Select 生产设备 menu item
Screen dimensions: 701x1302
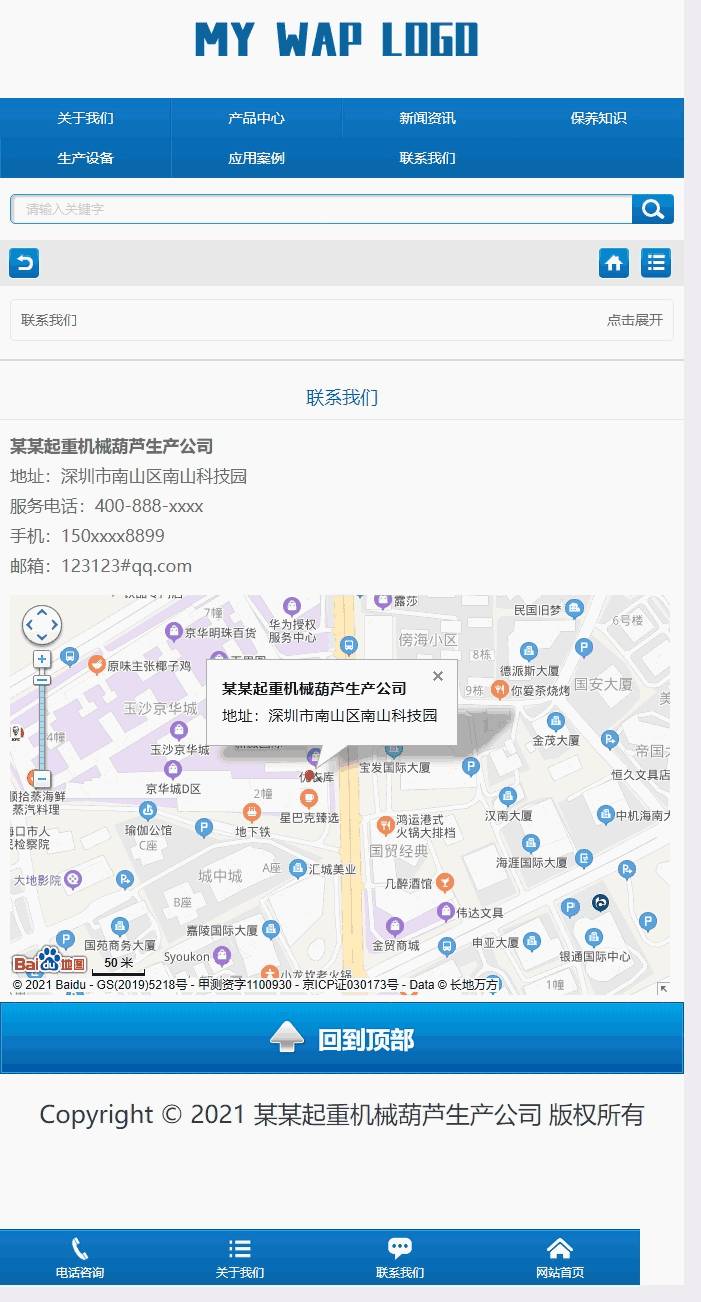(x=85, y=158)
